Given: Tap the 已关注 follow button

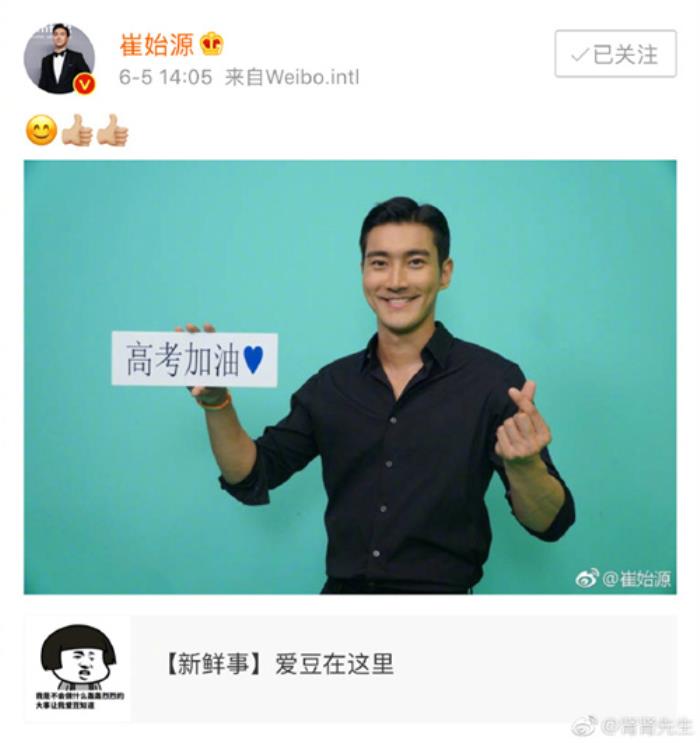Looking at the screenshot, I should (x=615, y=54).
